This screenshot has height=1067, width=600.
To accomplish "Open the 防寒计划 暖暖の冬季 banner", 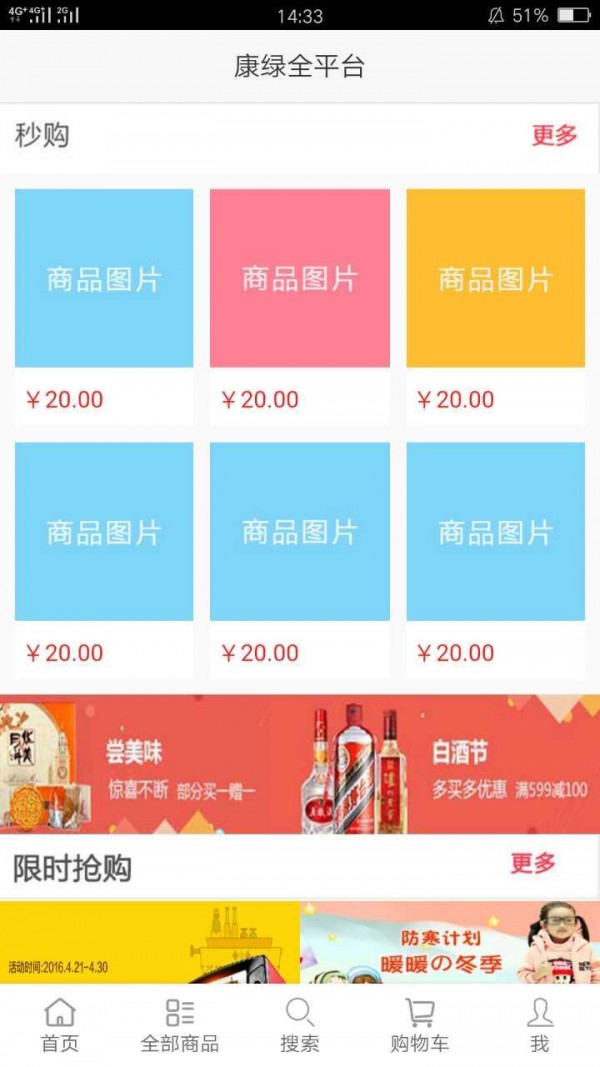I will [449, 942].
